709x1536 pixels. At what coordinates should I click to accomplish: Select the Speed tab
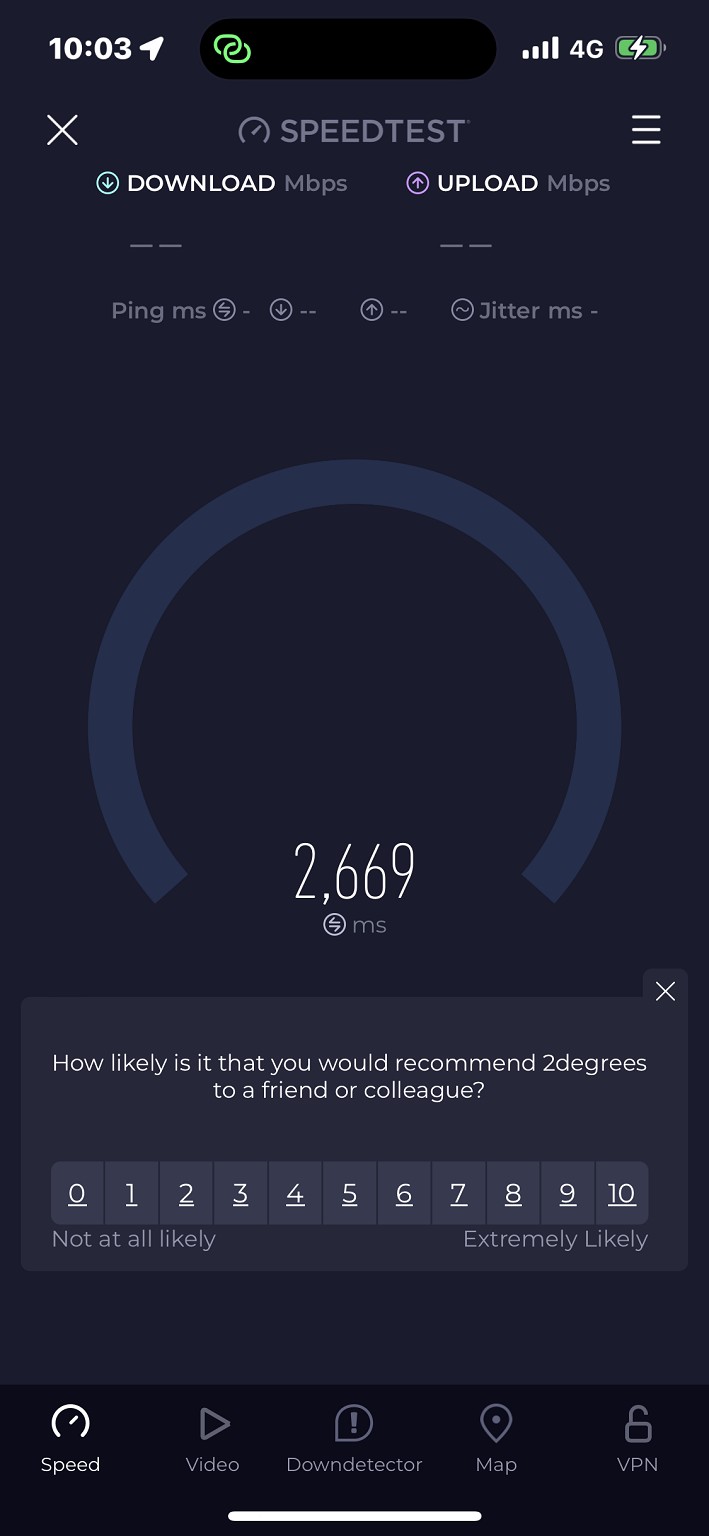pyautogui.click(x=70, y=1439)
